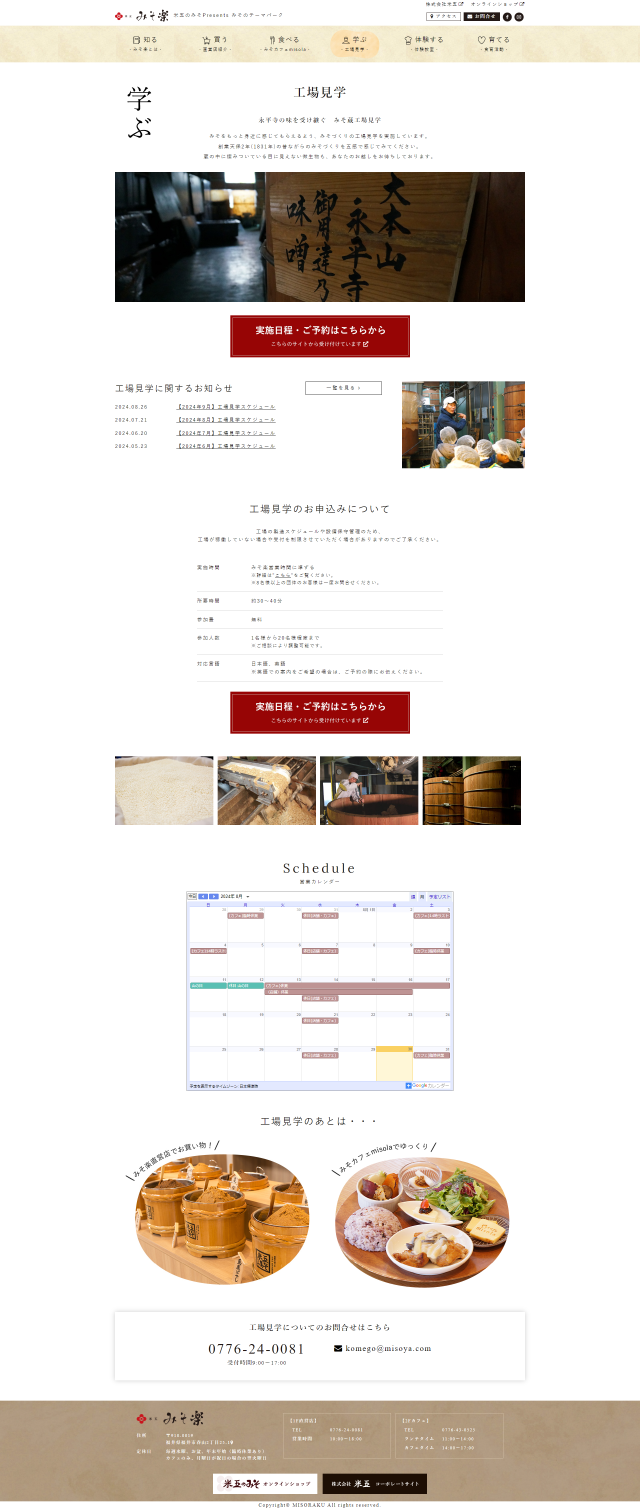Open the 2024年6月 工場見学スケジュール link
This screenshot has height=1511, width=640.
[226, 446]
